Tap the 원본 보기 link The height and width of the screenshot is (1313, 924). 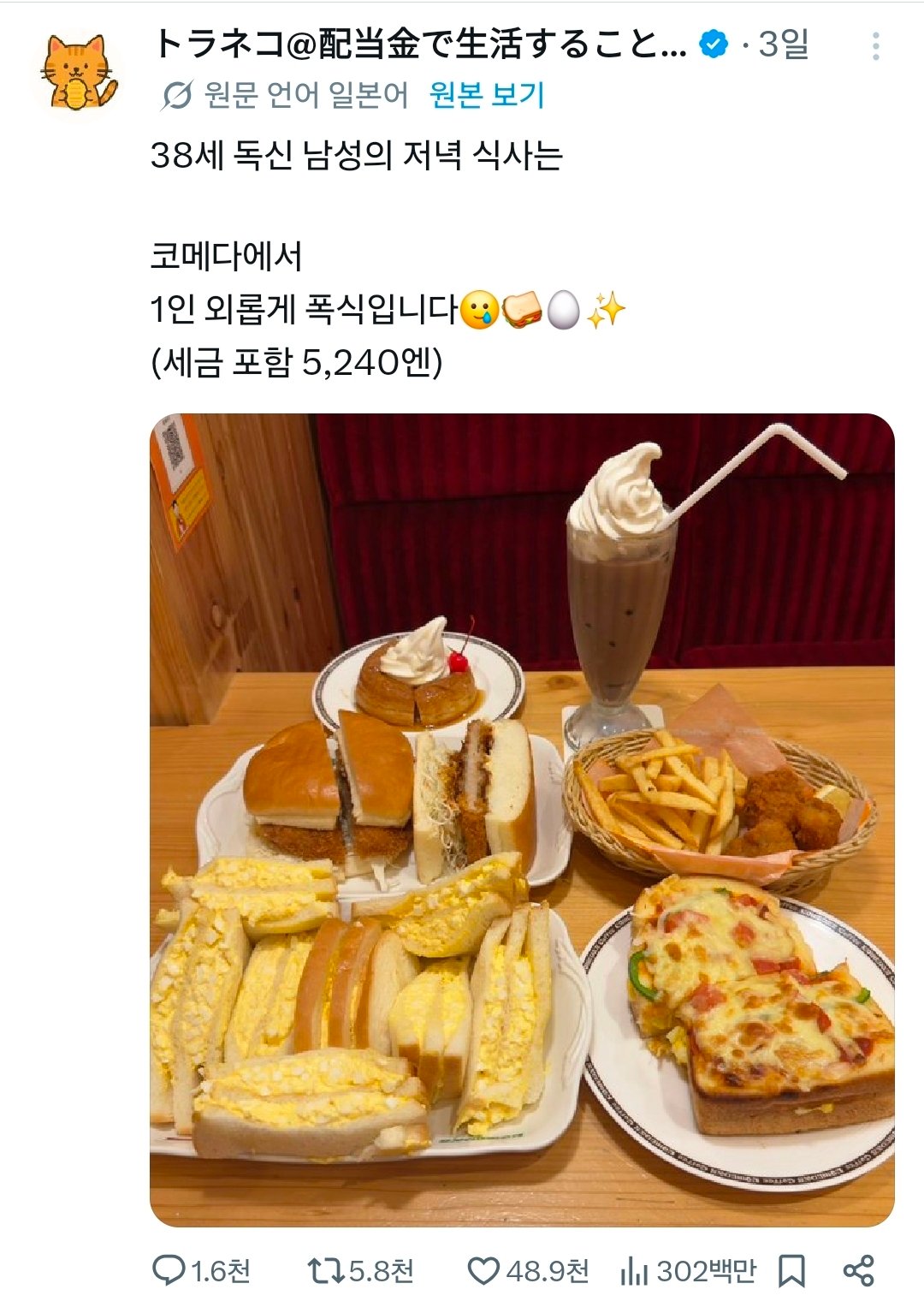[x=487, y=95]
